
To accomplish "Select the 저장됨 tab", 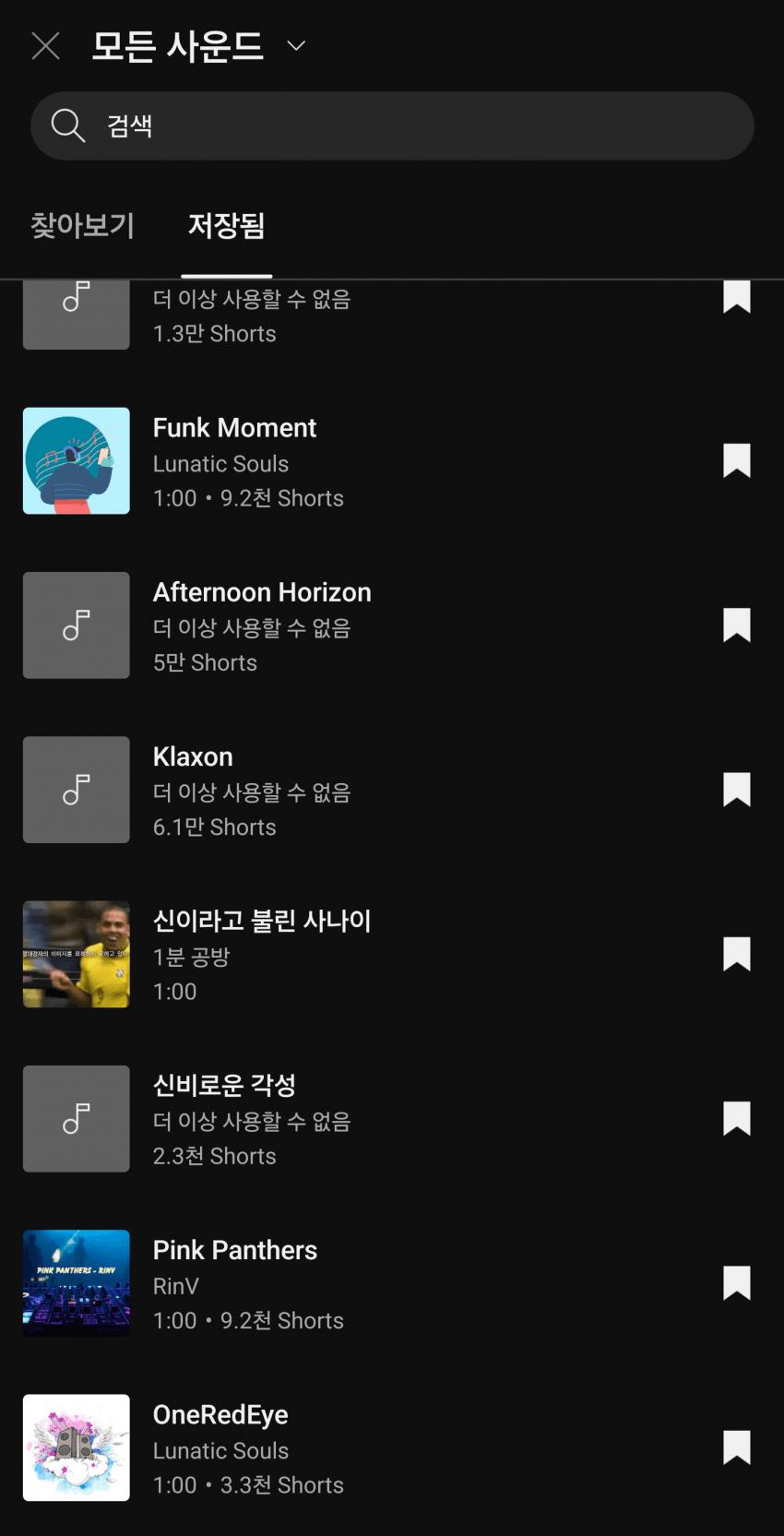I will [x=226, y=225].
